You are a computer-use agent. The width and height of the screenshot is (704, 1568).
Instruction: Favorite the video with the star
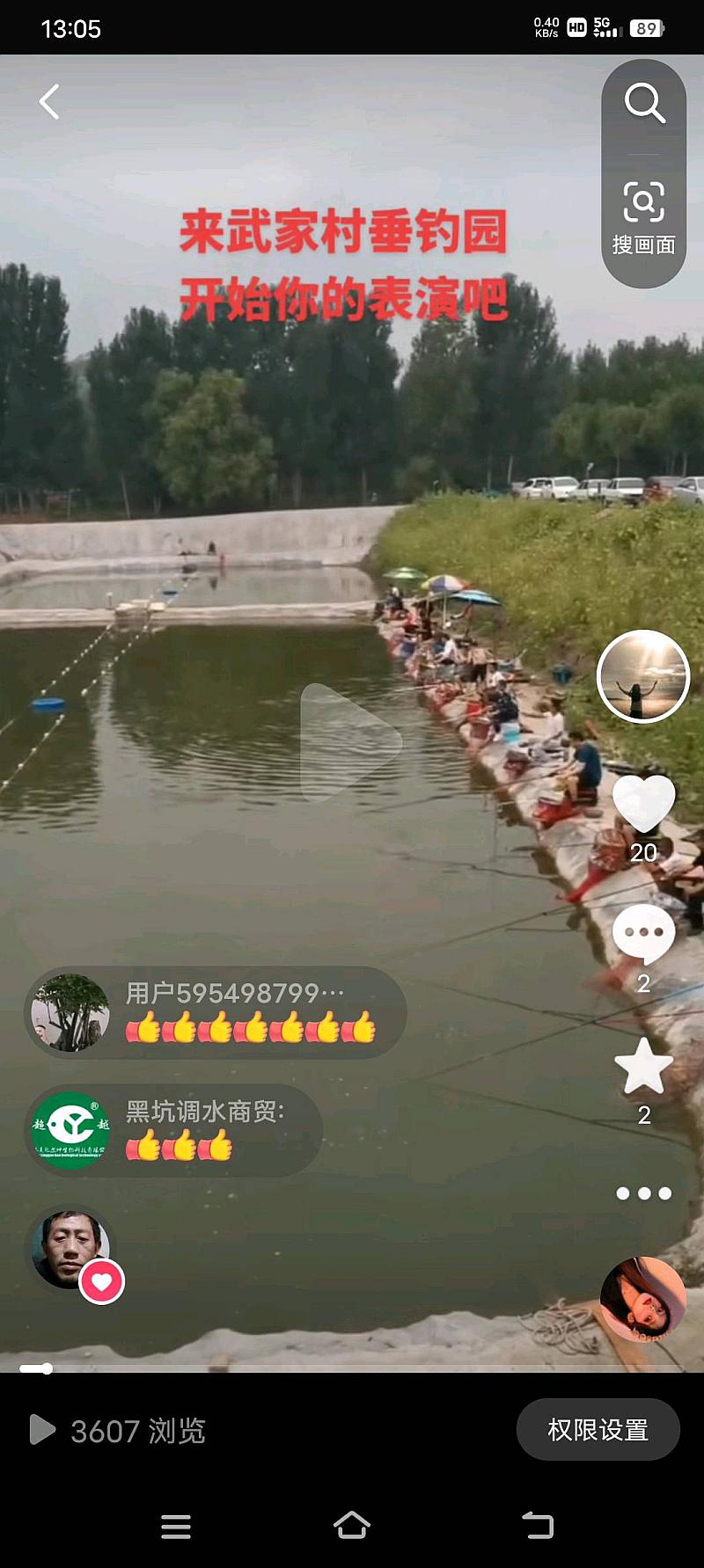click(643, 1066)
